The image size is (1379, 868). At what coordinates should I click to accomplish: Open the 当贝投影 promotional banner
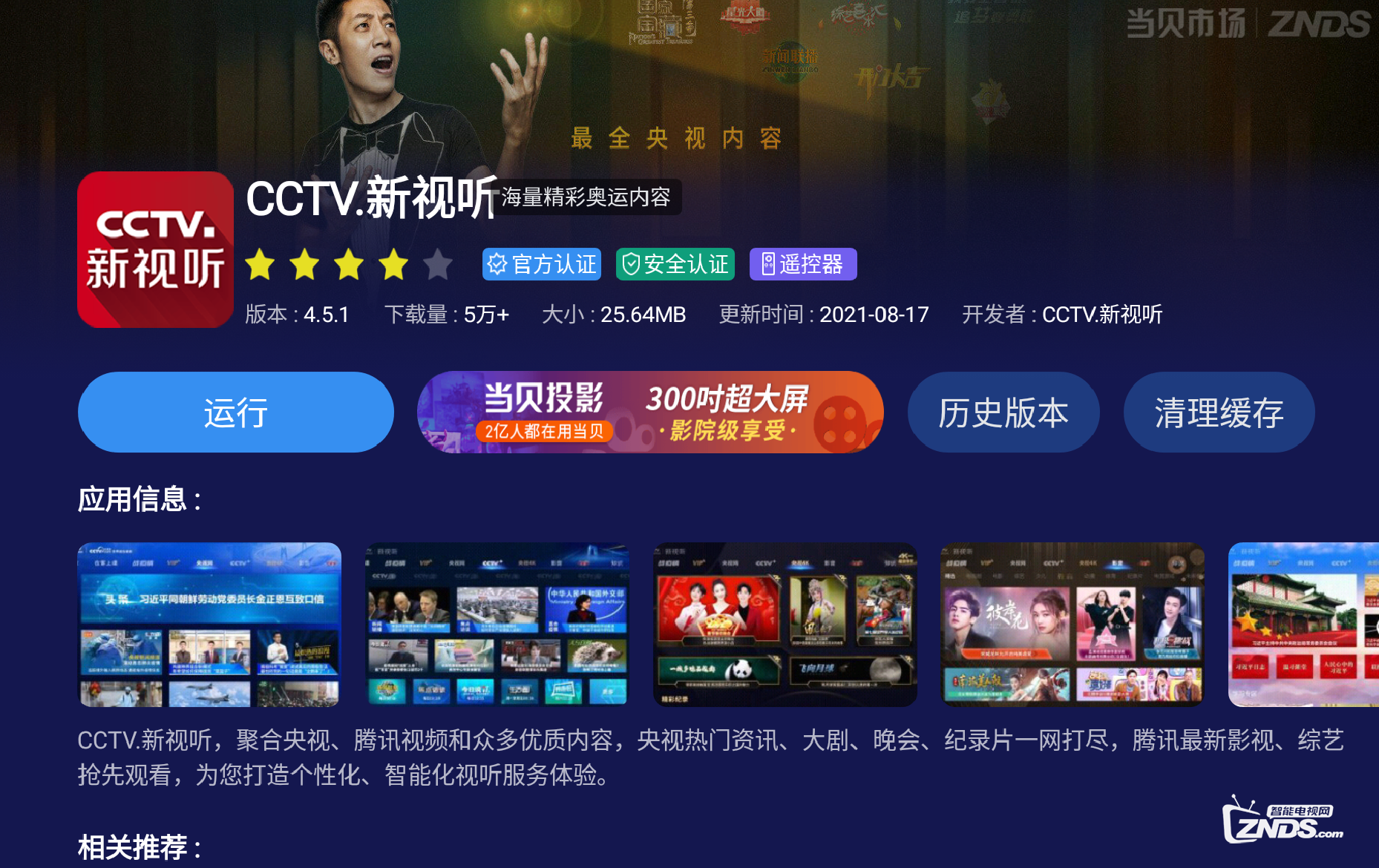point(650,412)
